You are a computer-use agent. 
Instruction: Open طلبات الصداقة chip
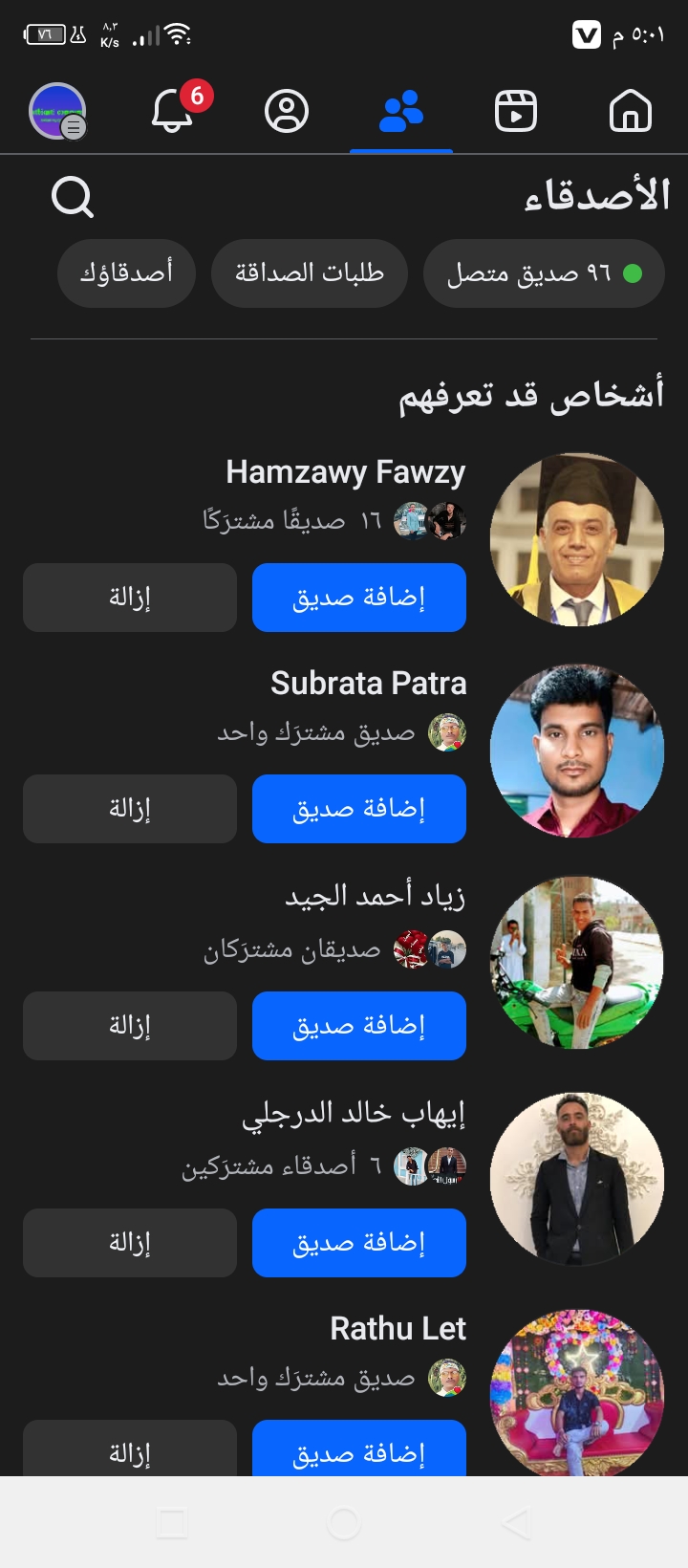[x=310, y=273]
